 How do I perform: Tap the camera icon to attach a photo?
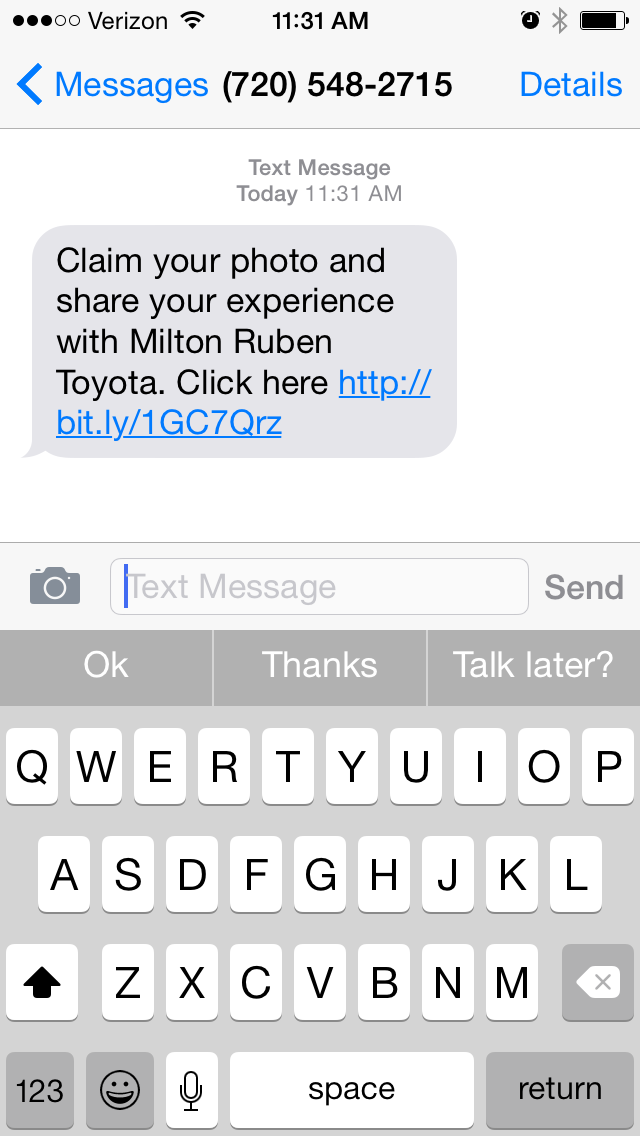pyautogui.click(x=55, y=586)
